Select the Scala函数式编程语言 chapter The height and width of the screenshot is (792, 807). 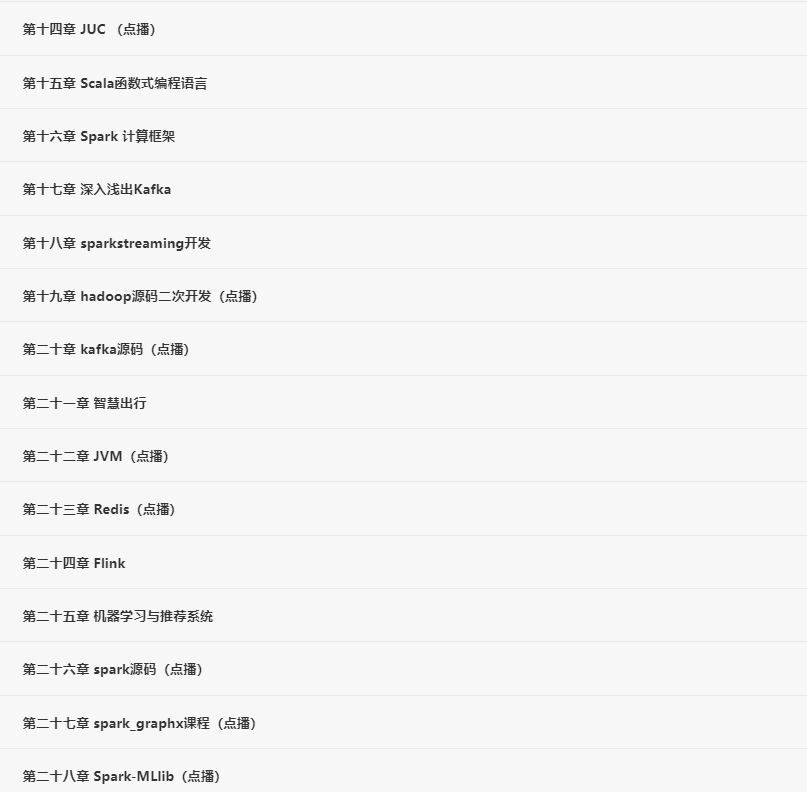point(115,83)
